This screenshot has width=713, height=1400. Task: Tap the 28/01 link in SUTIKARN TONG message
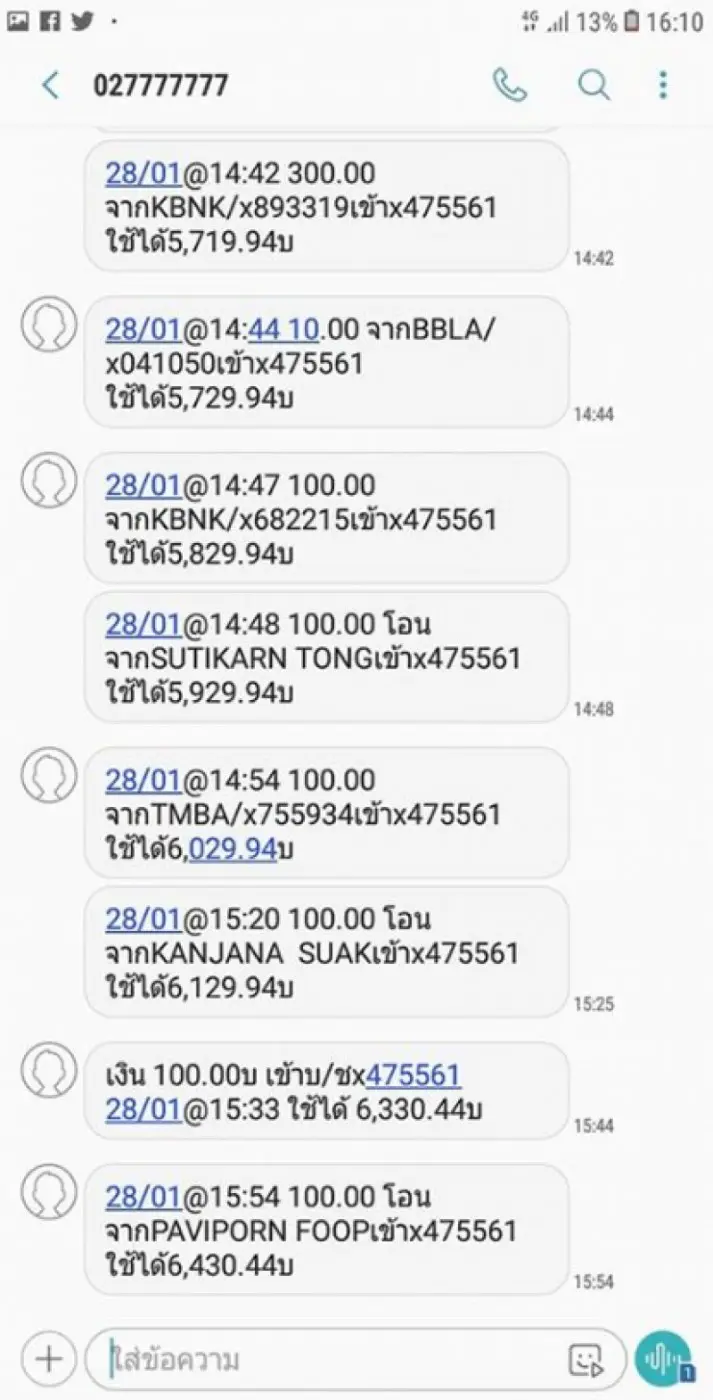point(142,625)
